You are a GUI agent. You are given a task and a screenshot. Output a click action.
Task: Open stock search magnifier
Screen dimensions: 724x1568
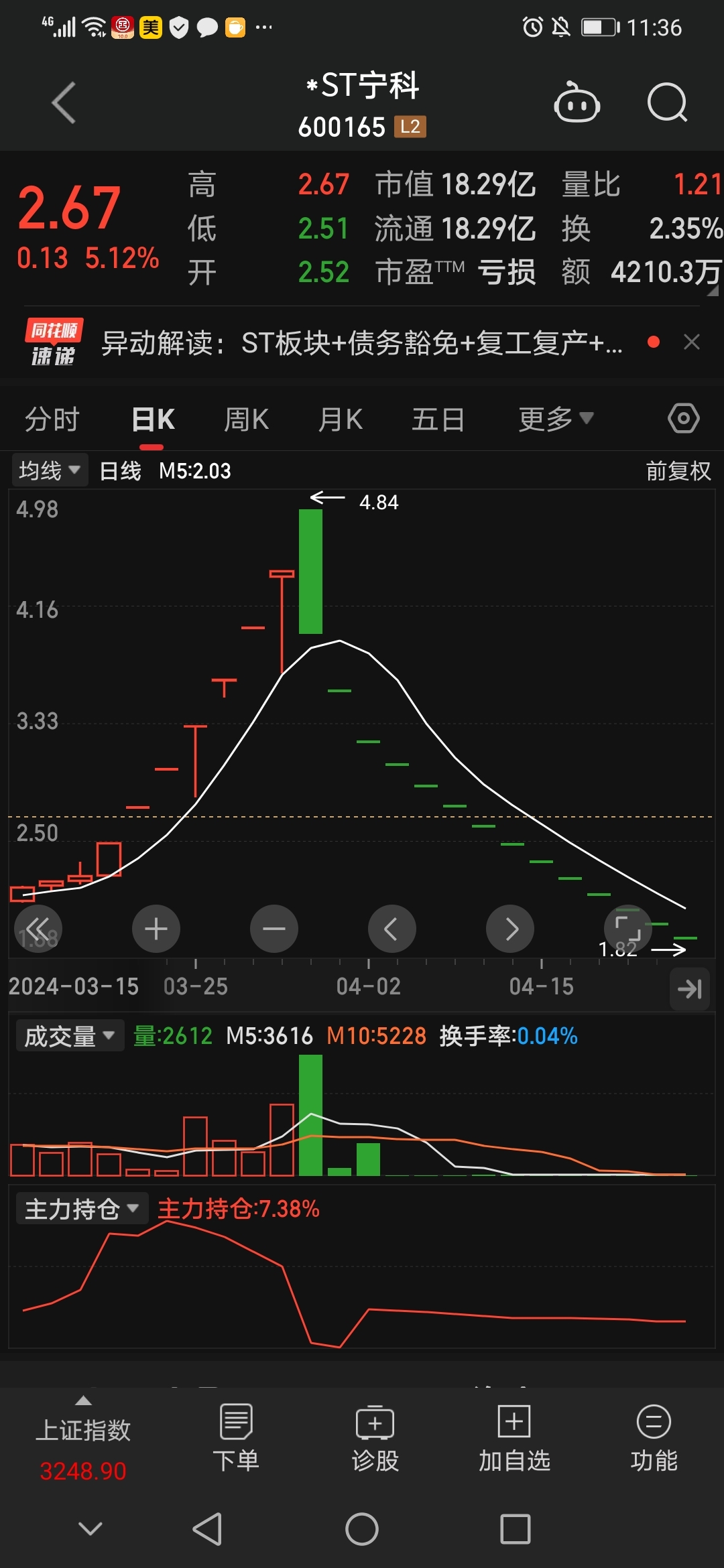[x=667, y=103]
